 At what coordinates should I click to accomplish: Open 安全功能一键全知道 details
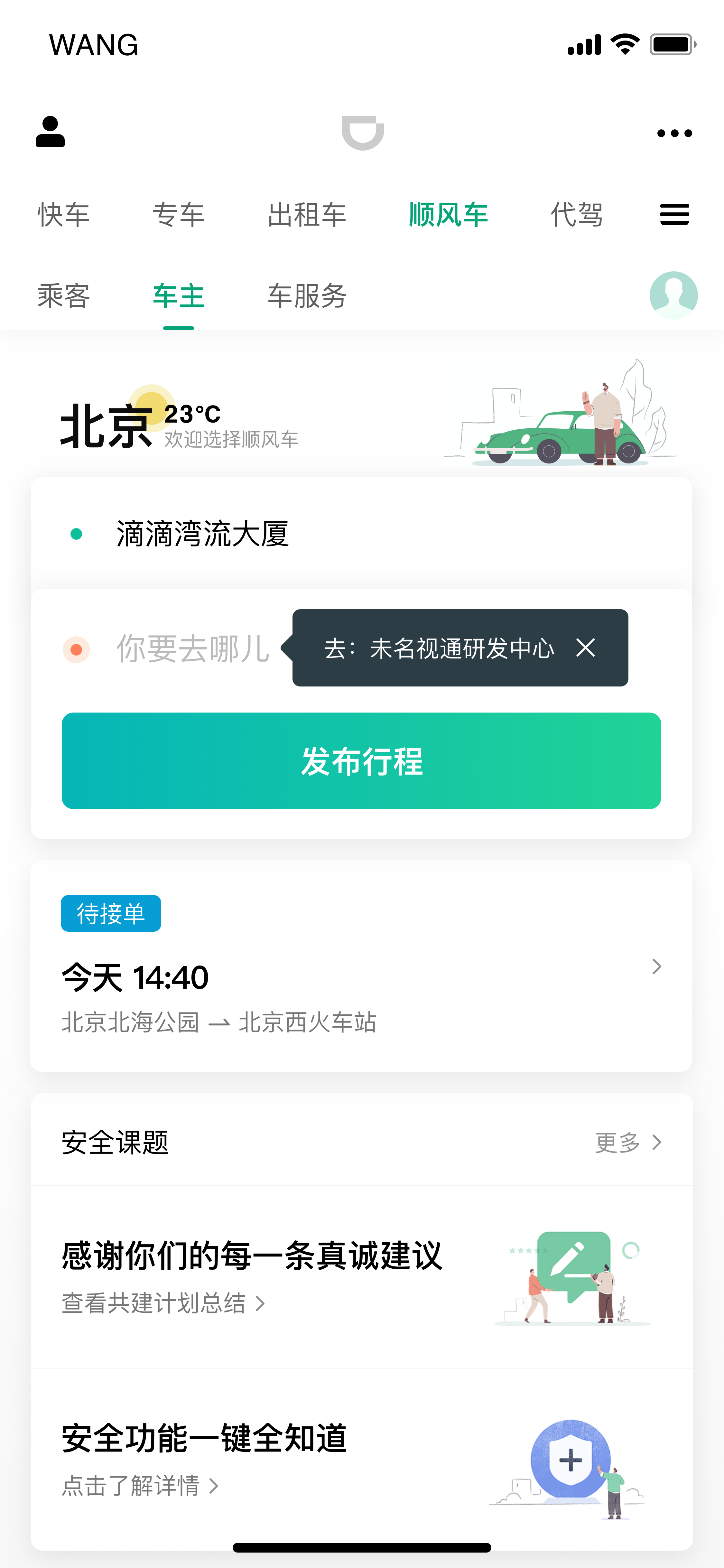click(x=361, y=1460)
